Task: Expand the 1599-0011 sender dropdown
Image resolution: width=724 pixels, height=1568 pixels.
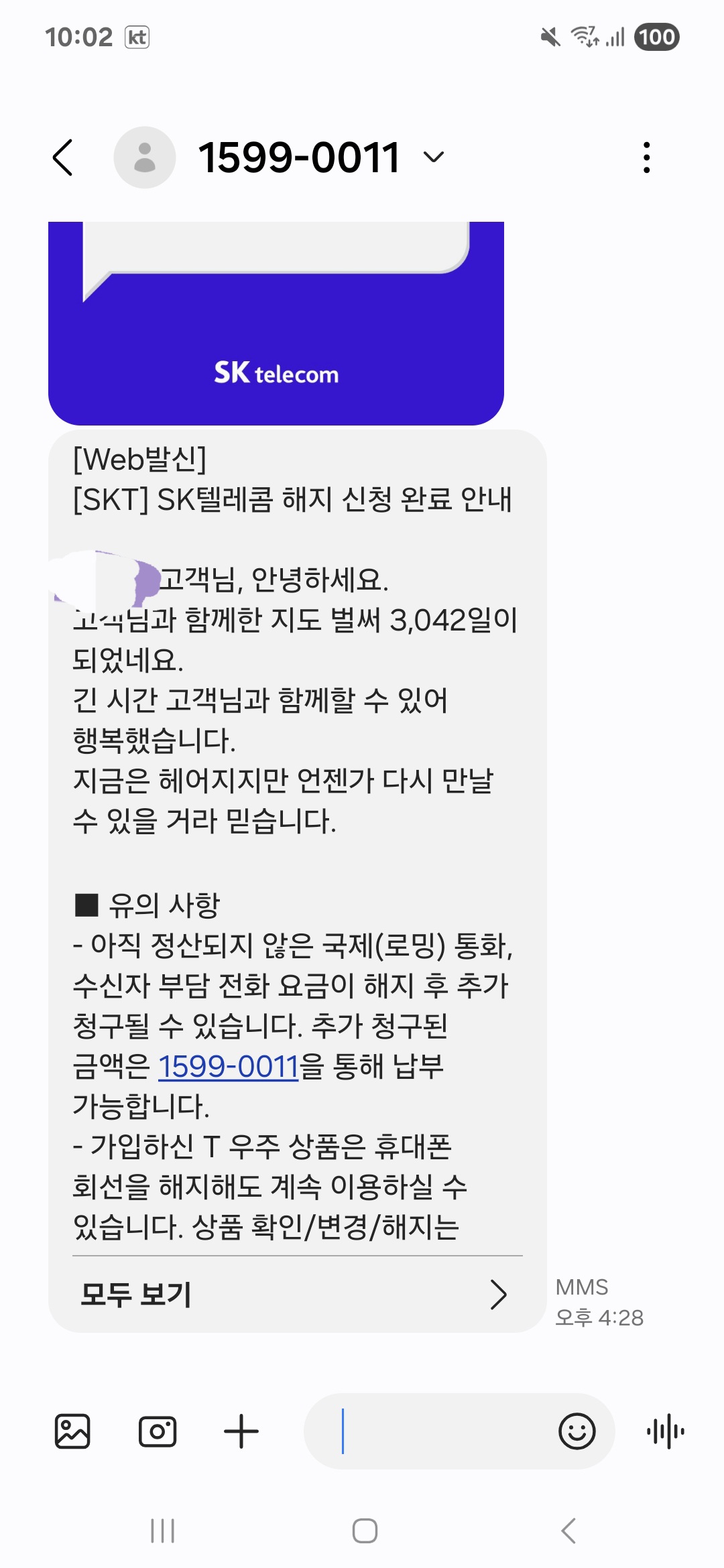Action: point(434,157)
